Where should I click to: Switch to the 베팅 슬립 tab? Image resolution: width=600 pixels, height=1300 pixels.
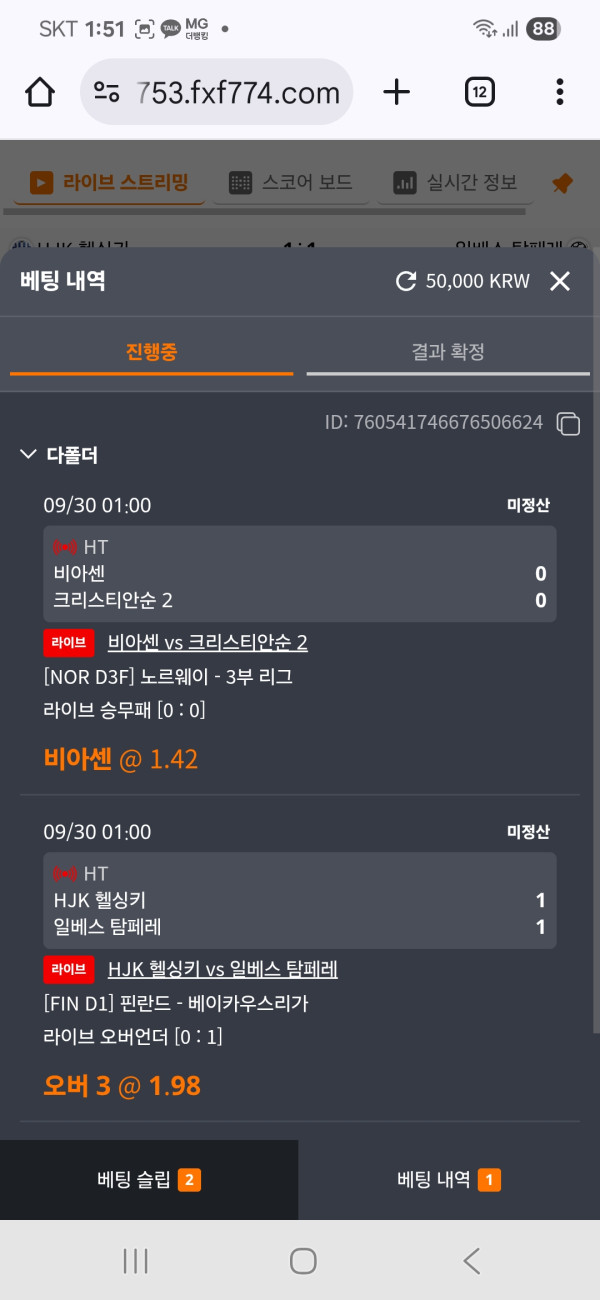[149, 1180]
